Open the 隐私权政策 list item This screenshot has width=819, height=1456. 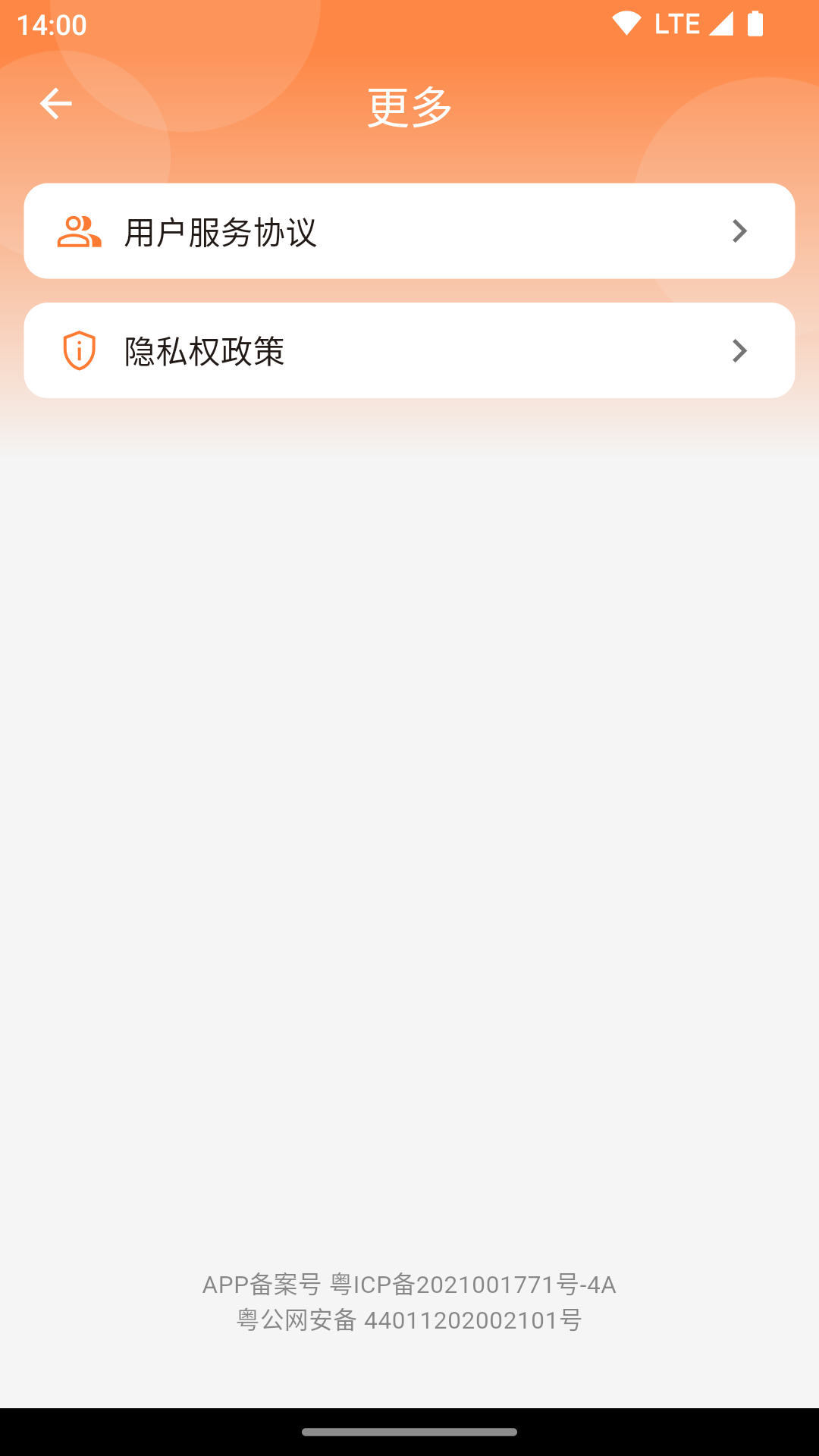pyautogui.click(x=409, y=350)
